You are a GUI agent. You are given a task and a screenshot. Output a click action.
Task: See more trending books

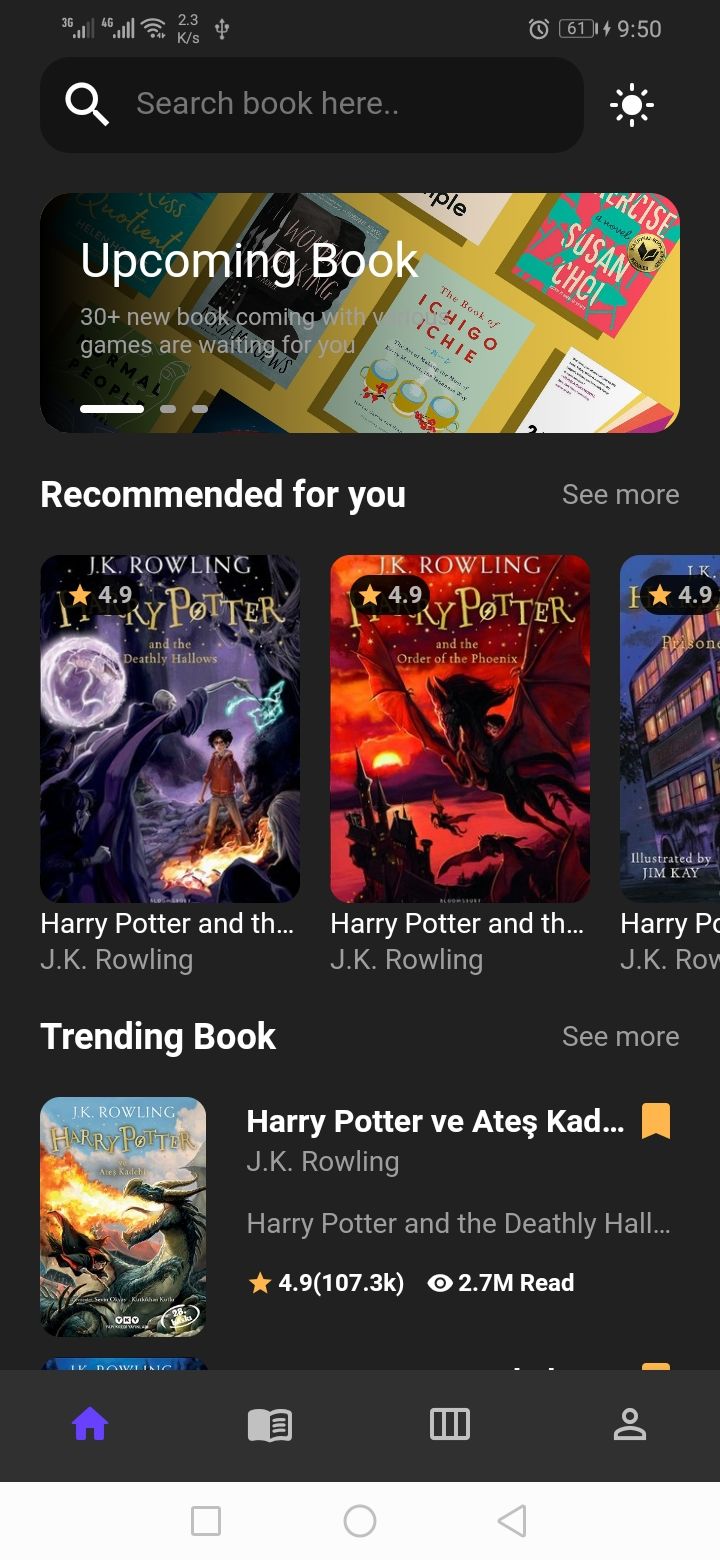point(620,1036)
